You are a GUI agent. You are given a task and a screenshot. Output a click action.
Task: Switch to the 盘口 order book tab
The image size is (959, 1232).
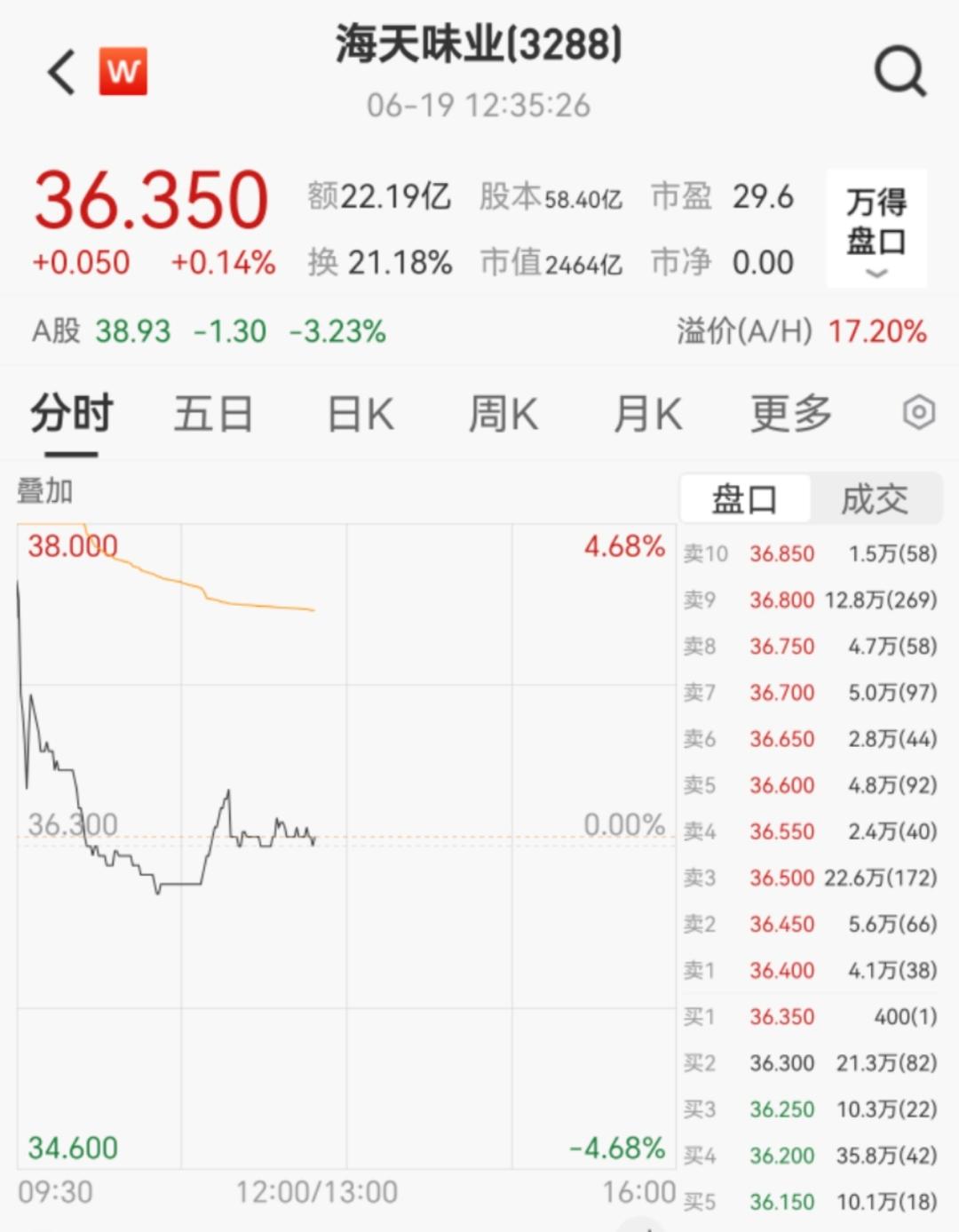tap(744, 499)
